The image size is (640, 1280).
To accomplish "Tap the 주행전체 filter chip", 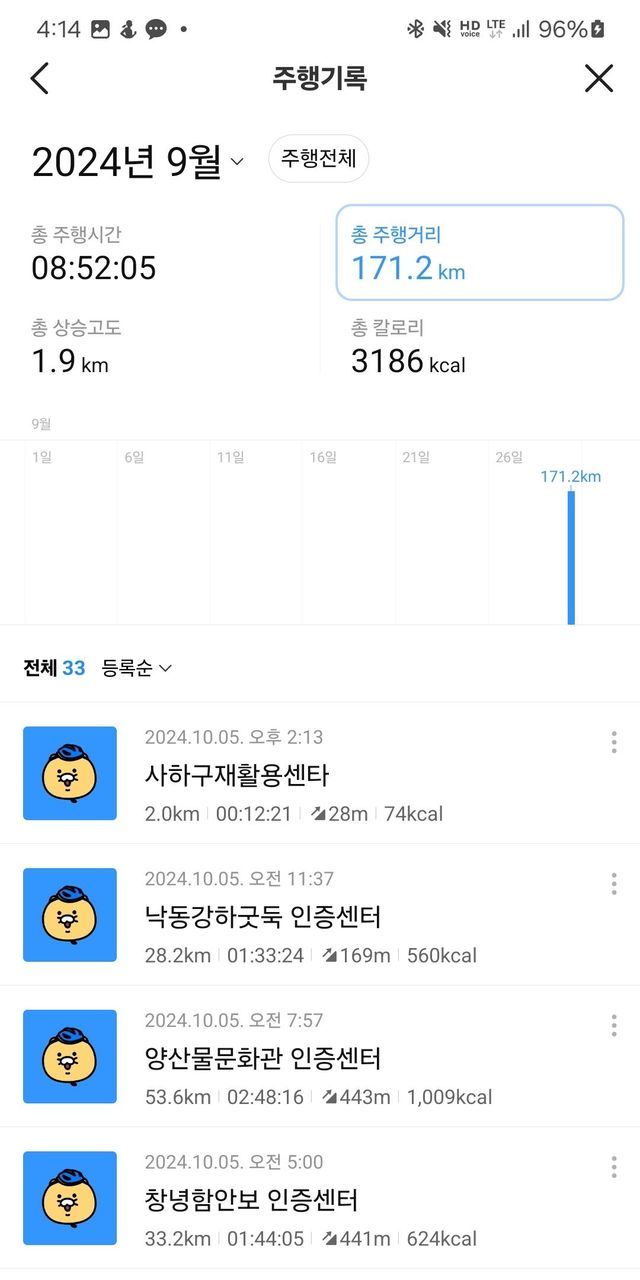I will (318, 159).
